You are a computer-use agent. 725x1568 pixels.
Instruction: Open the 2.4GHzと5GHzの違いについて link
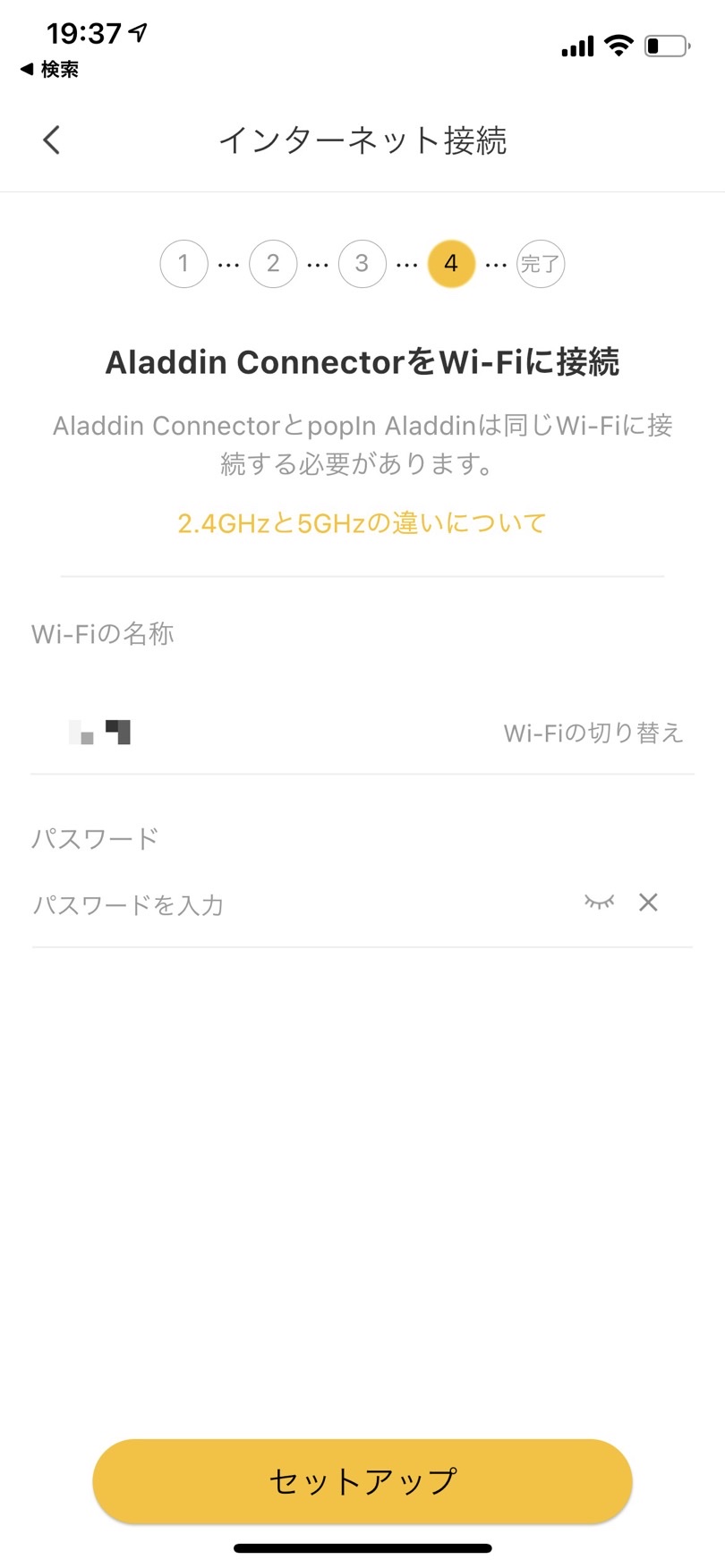362,523
